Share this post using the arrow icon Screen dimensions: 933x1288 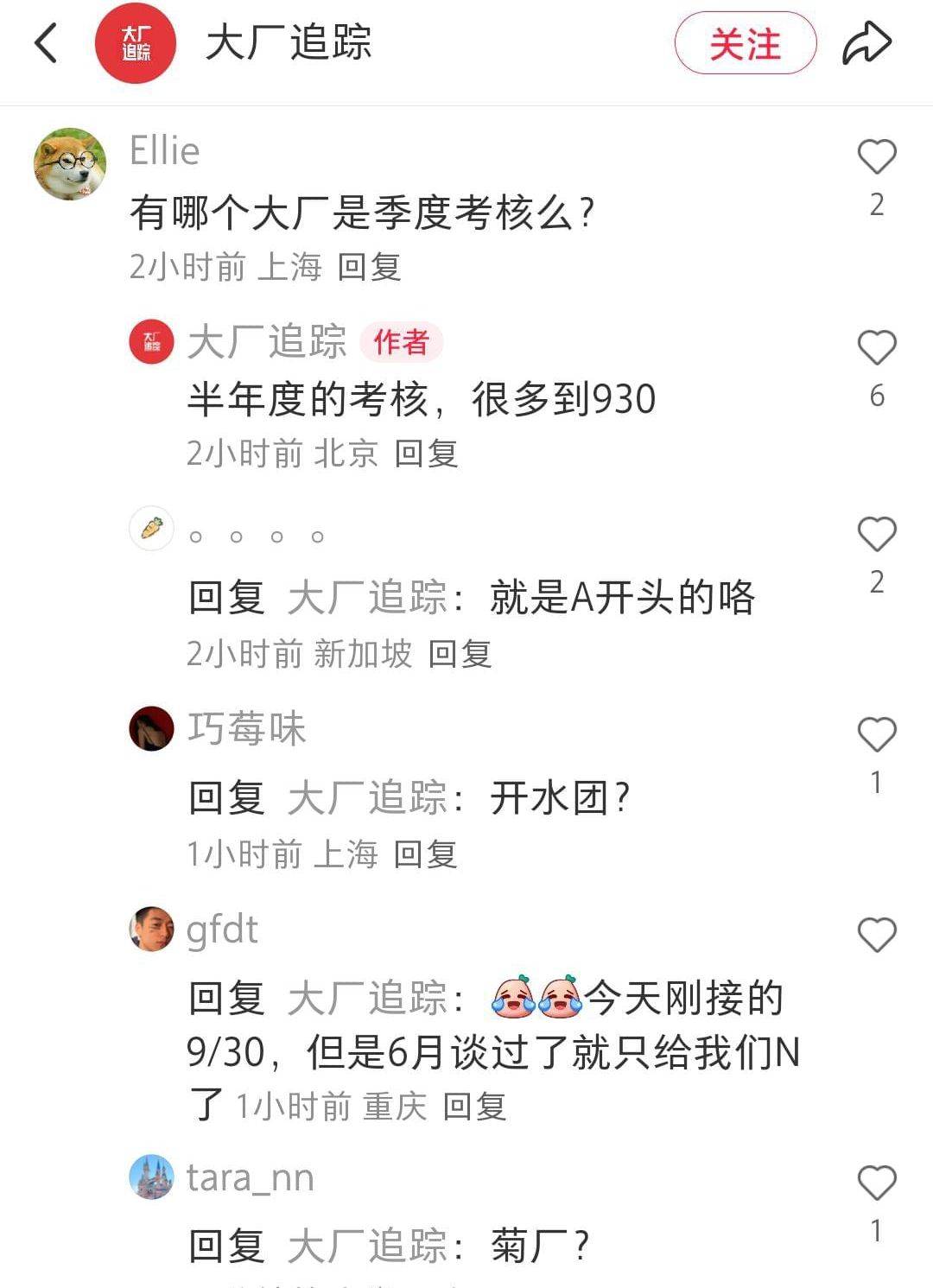(x=866, y=43)
